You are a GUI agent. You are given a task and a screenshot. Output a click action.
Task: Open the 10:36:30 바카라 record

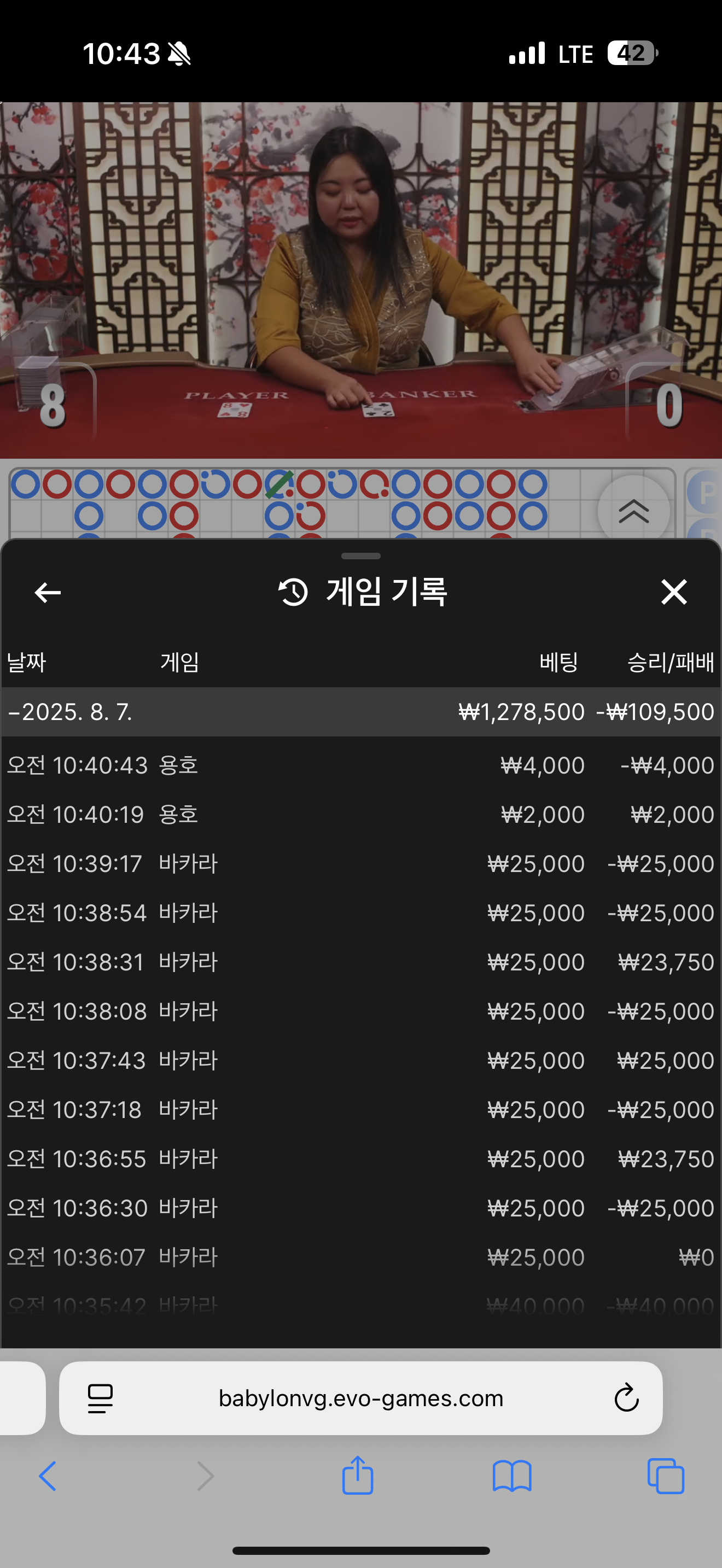tap(360, 1208)
